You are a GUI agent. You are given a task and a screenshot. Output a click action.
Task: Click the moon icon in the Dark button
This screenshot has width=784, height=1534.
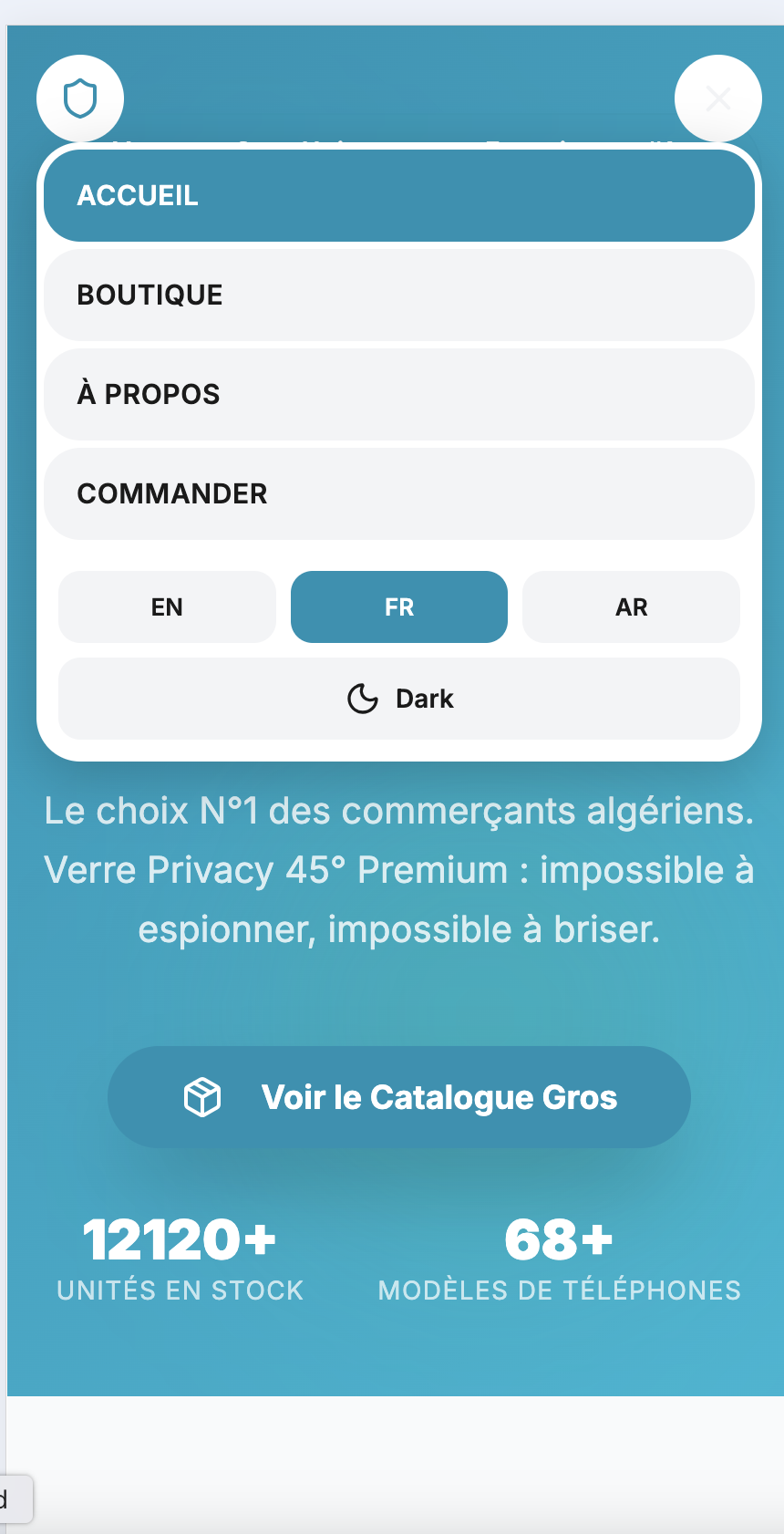[x=364, y=698]
